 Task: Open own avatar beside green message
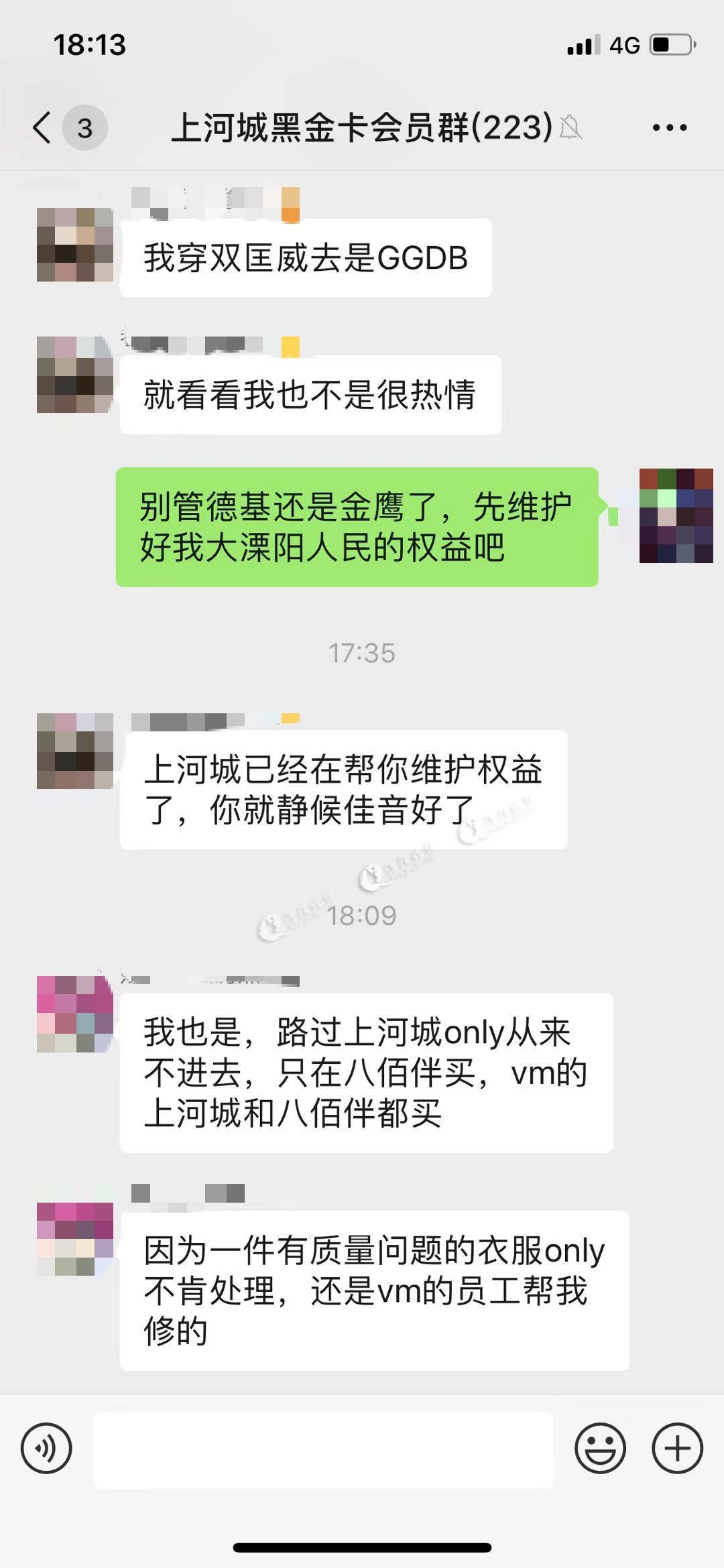(x=676, y=516)
